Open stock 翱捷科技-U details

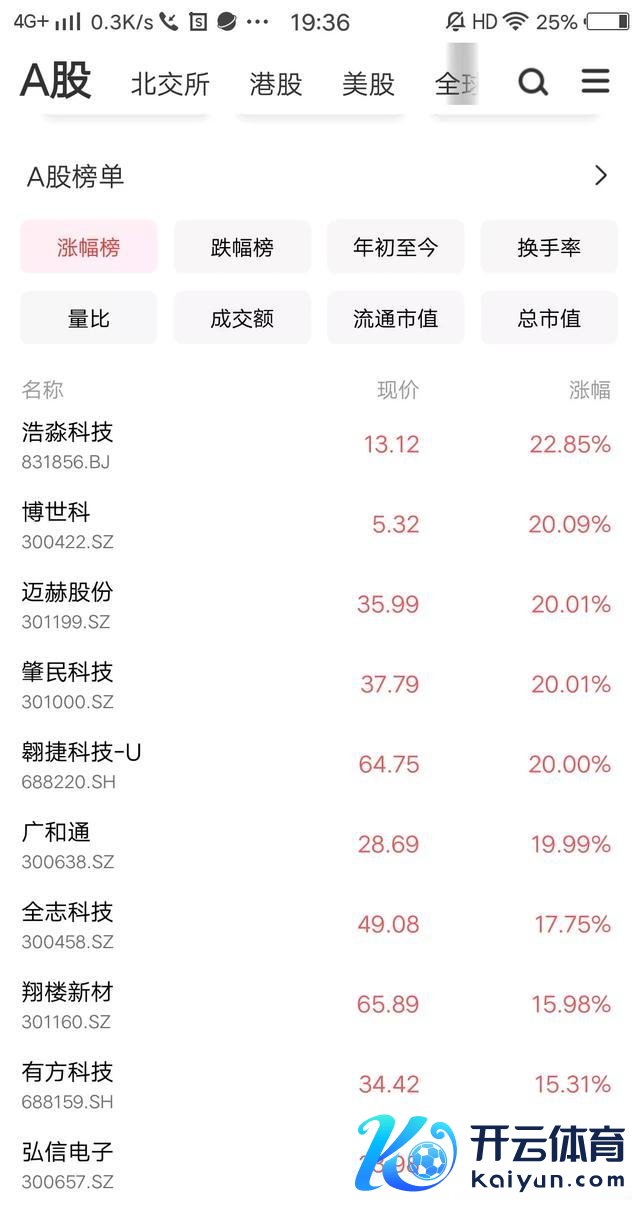point(82,764)
